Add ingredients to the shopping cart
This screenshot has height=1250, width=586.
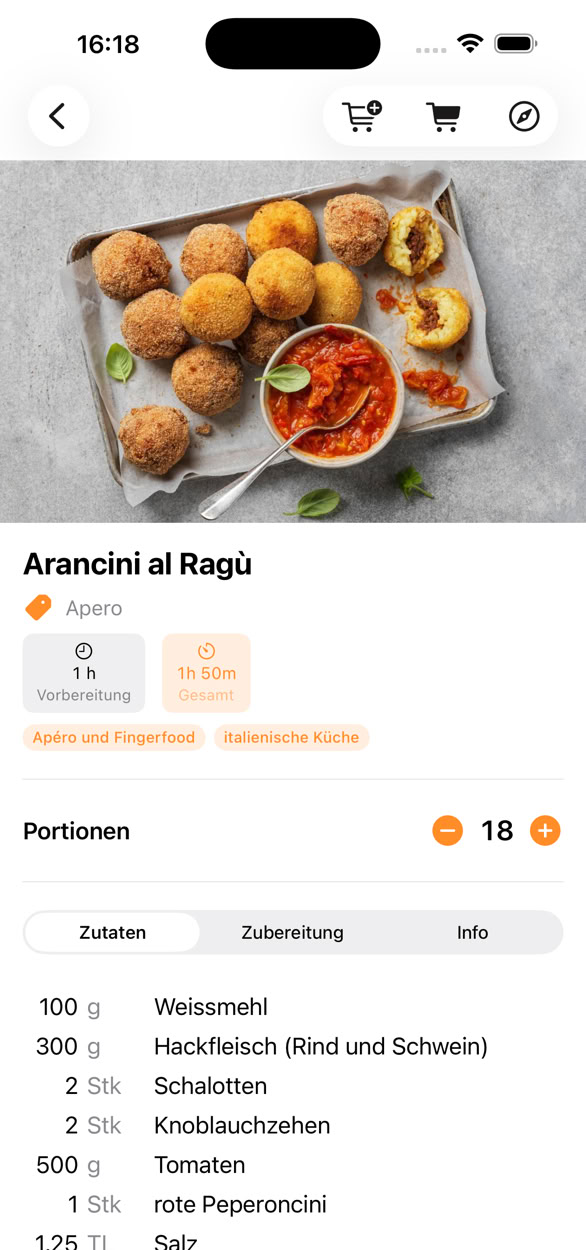coord(362,116)
